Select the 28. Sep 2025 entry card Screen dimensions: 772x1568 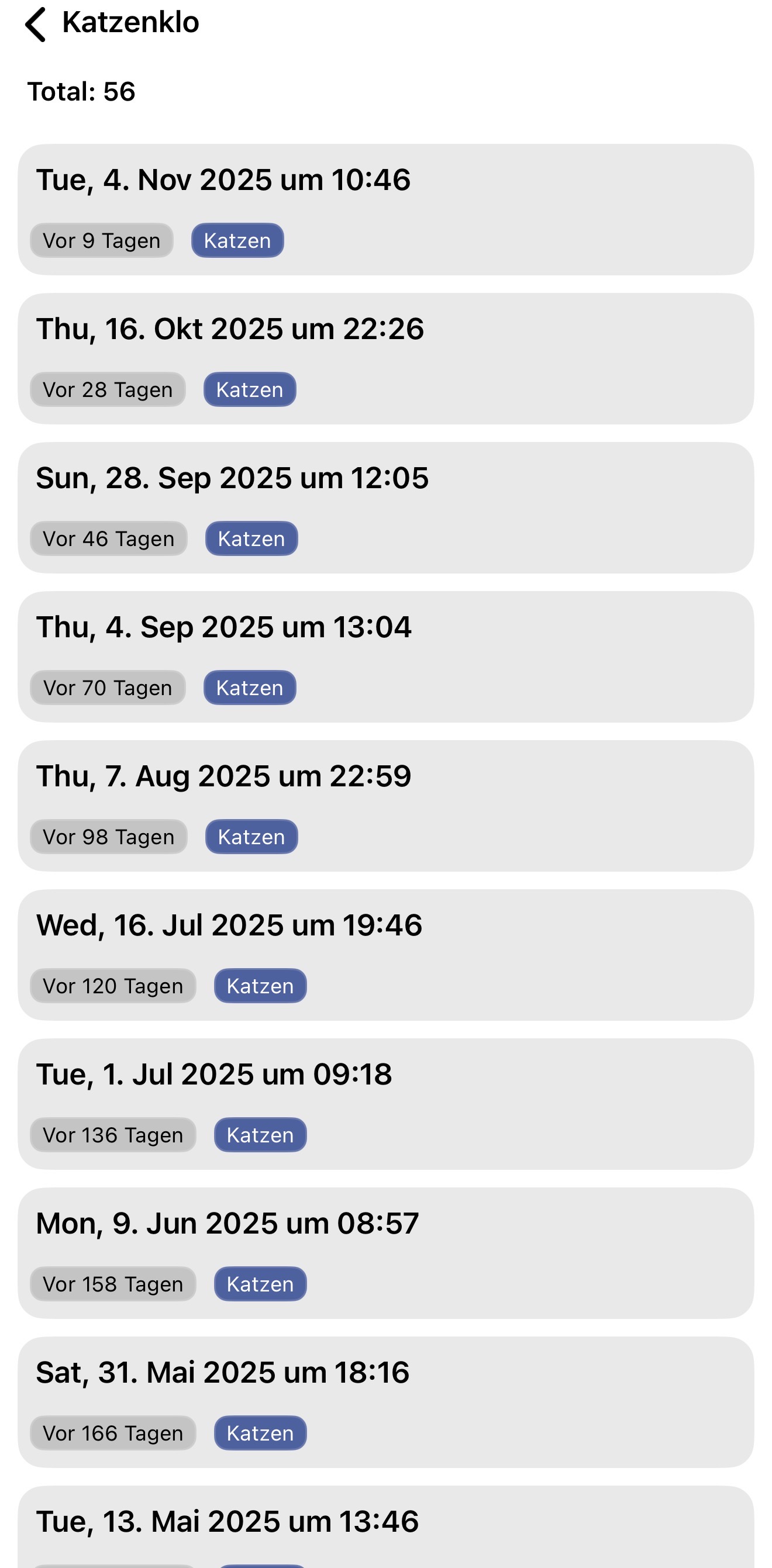point(385,507)
